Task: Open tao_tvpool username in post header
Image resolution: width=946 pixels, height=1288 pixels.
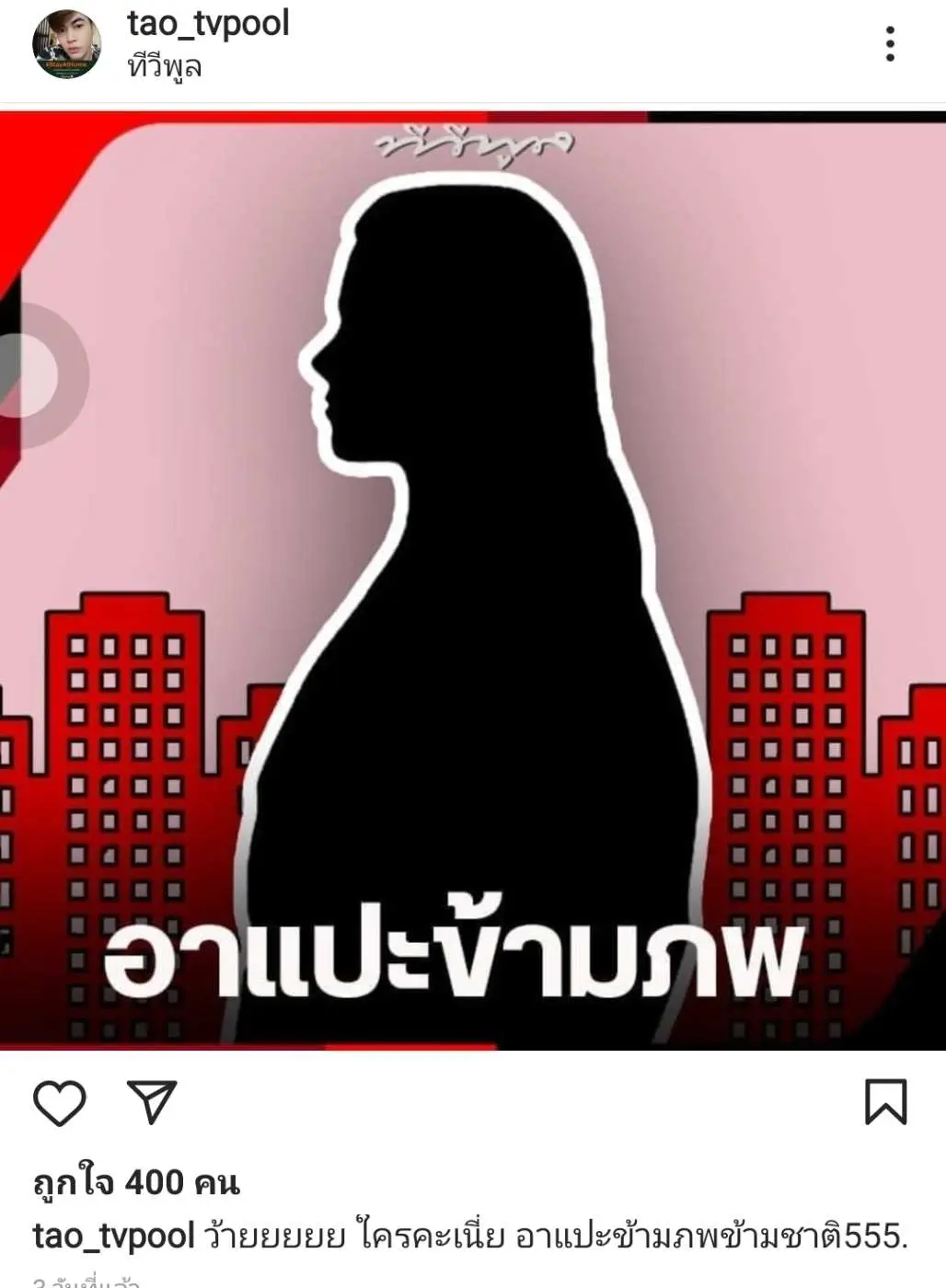Action: pos(208,23)
